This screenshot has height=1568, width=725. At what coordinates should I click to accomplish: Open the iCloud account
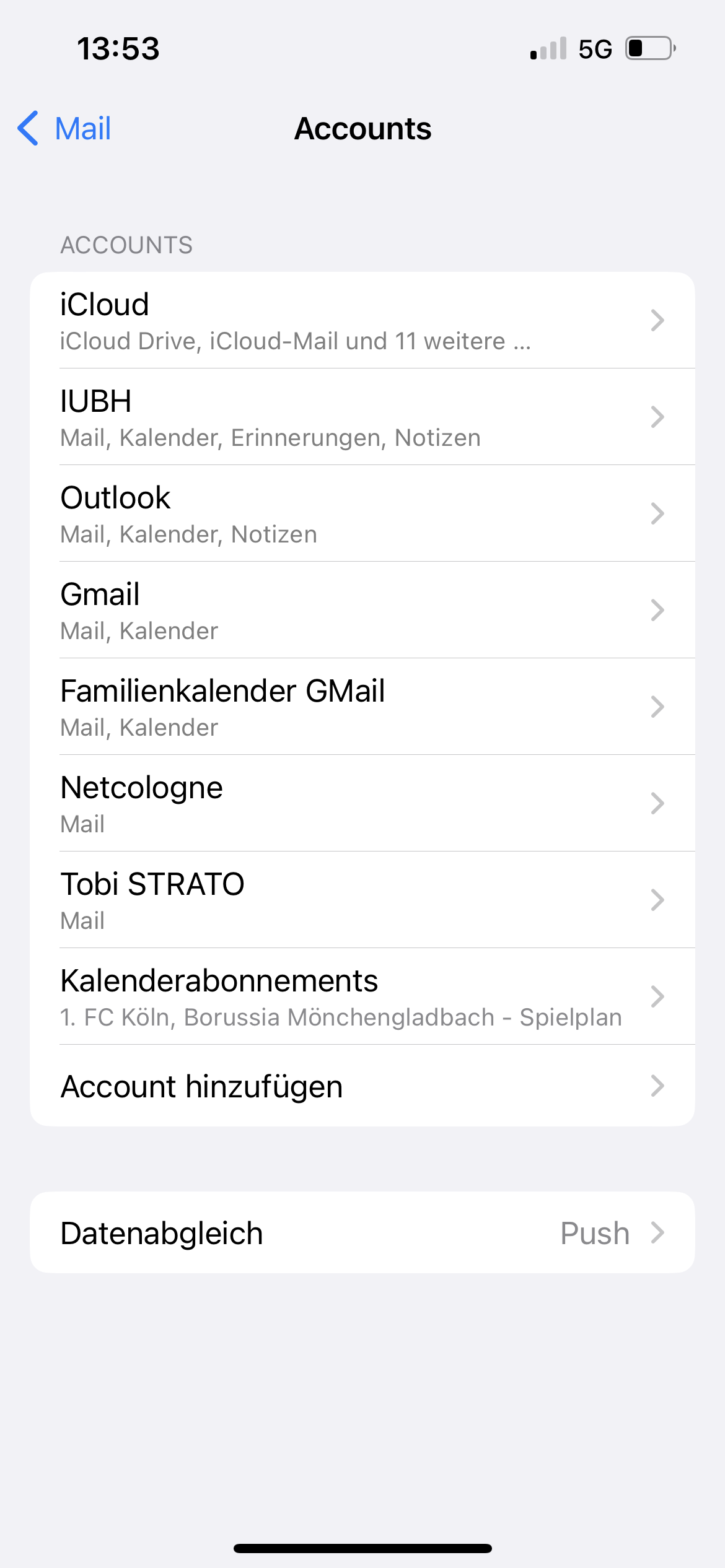pyautogui.click(x=362, y=321)
